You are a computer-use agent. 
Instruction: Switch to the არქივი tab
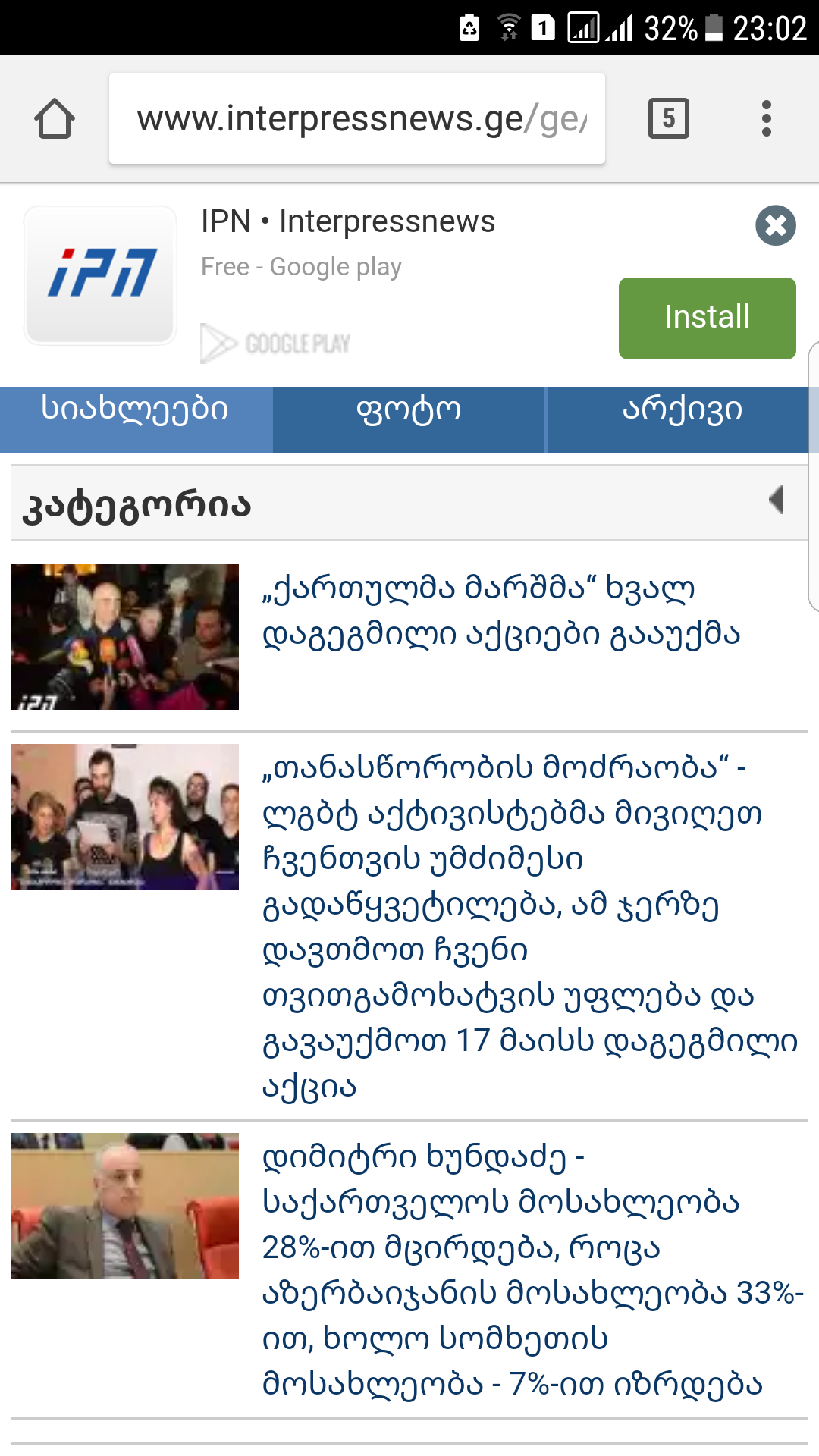point(682,410)
